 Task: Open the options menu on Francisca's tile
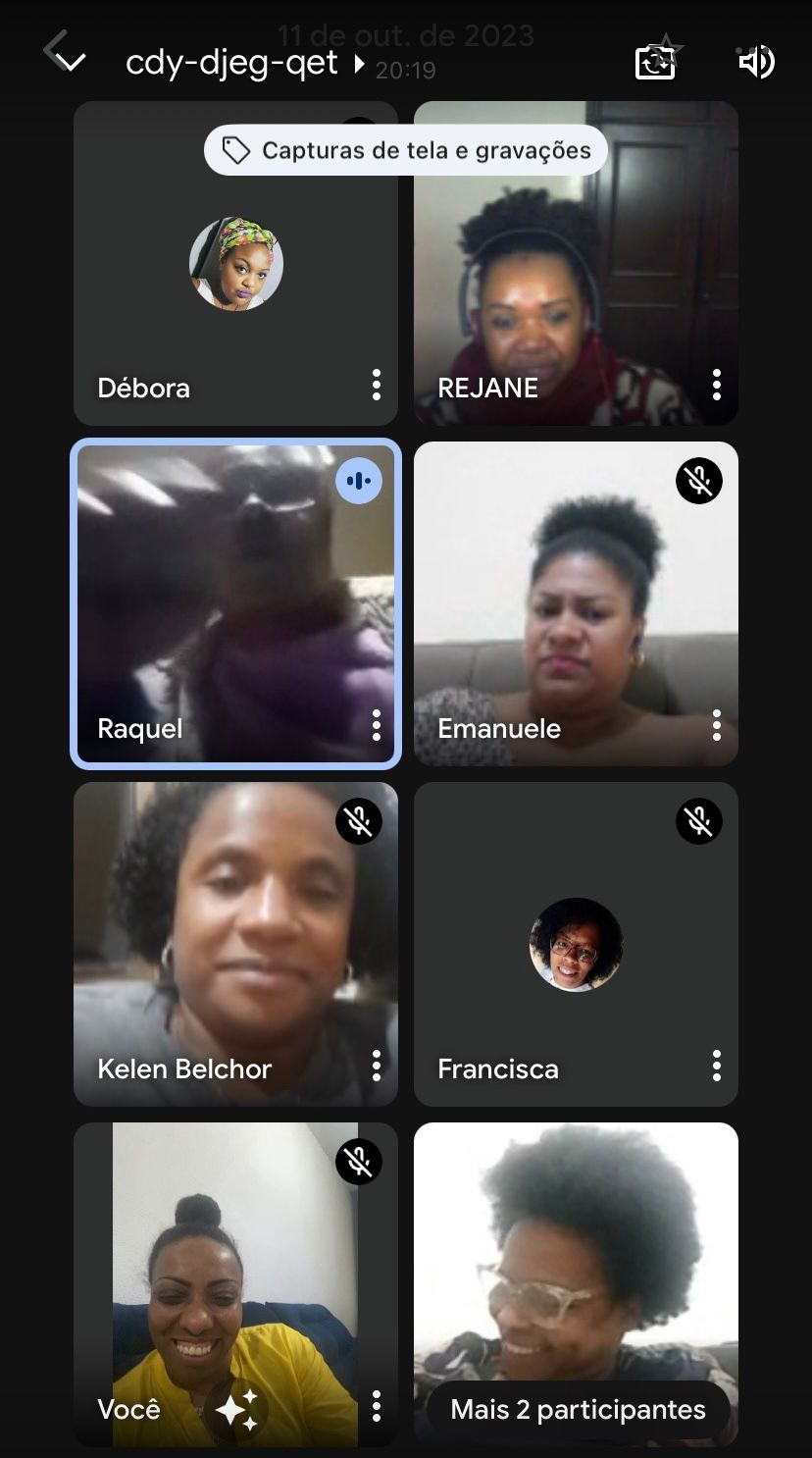[x=716, y=1066]
